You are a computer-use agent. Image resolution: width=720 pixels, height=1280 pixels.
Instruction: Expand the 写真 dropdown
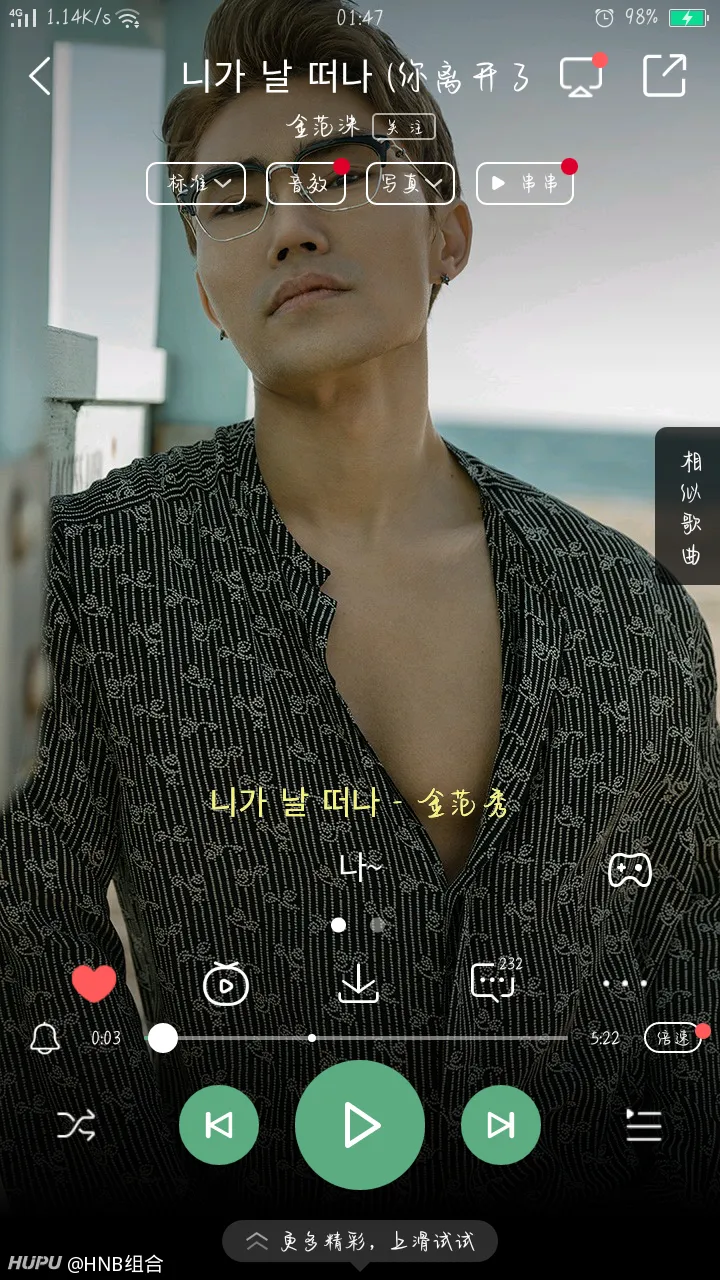(x=410, y=184)
